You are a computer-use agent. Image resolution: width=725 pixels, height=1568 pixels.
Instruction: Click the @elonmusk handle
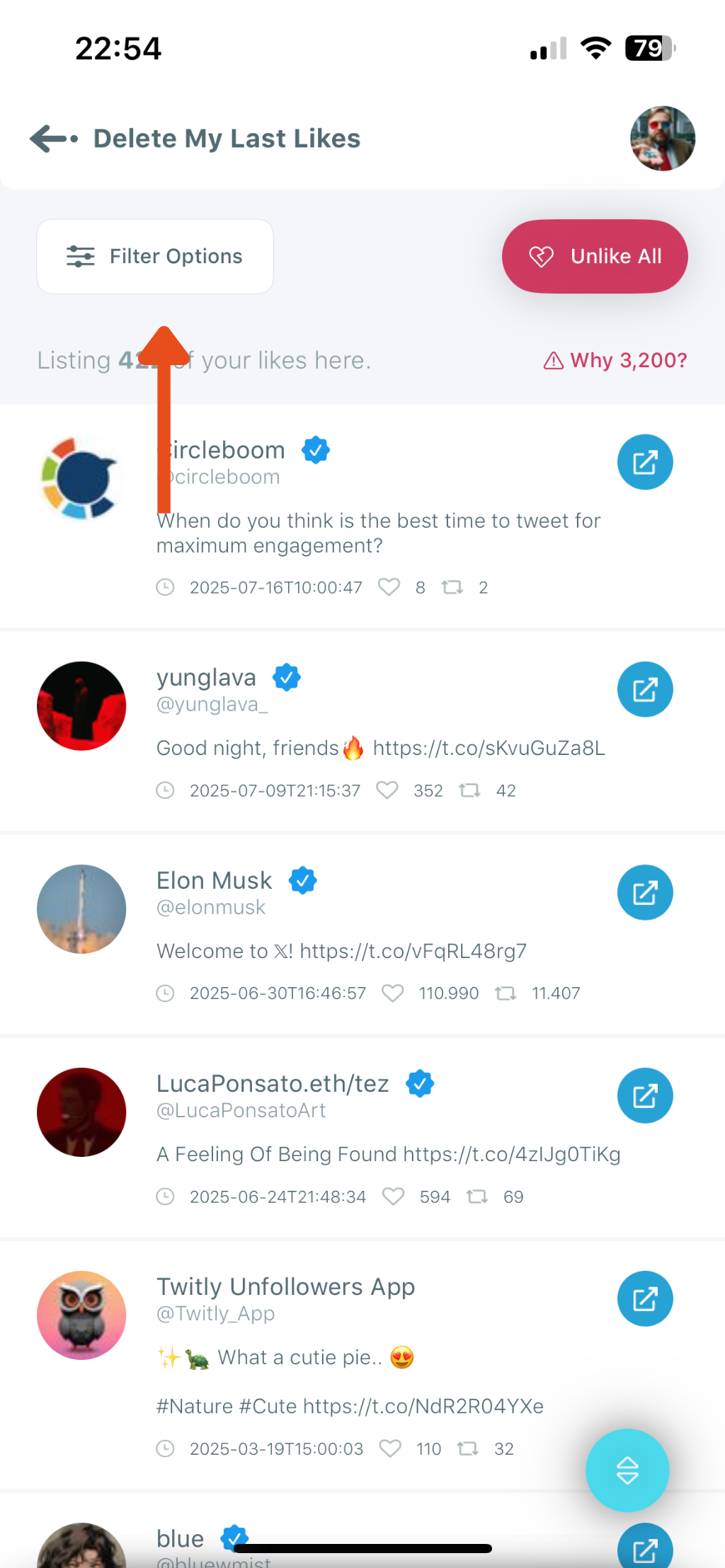pos(210,906)
